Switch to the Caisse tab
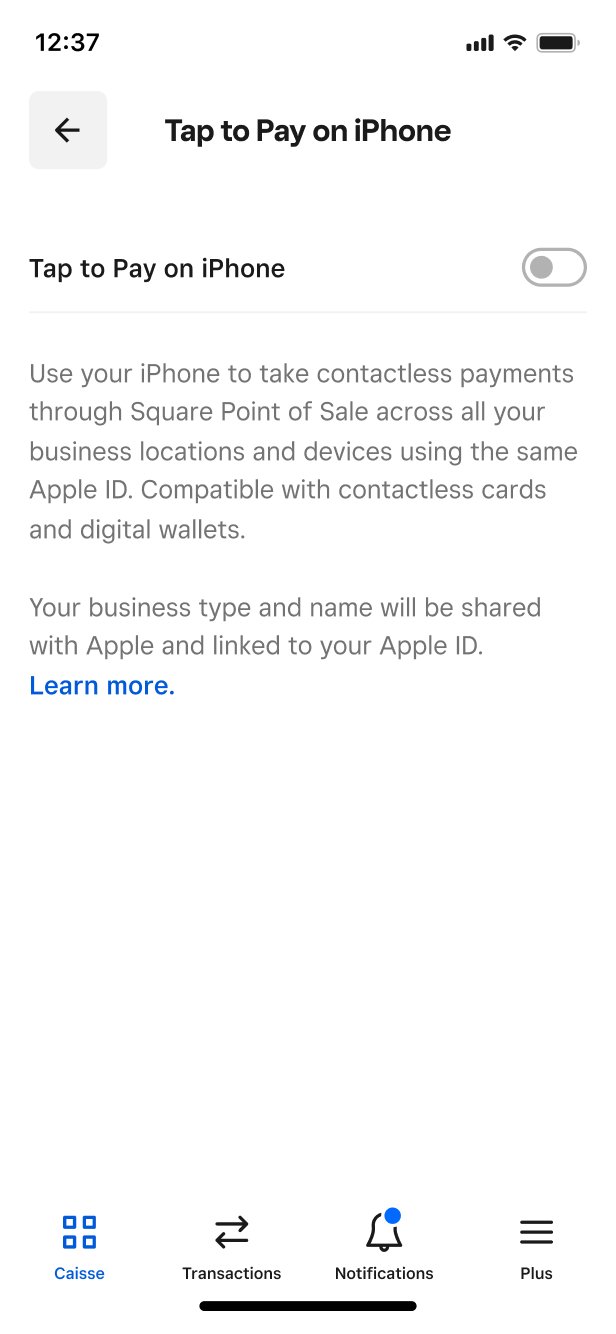 [x=79, y=1245]
